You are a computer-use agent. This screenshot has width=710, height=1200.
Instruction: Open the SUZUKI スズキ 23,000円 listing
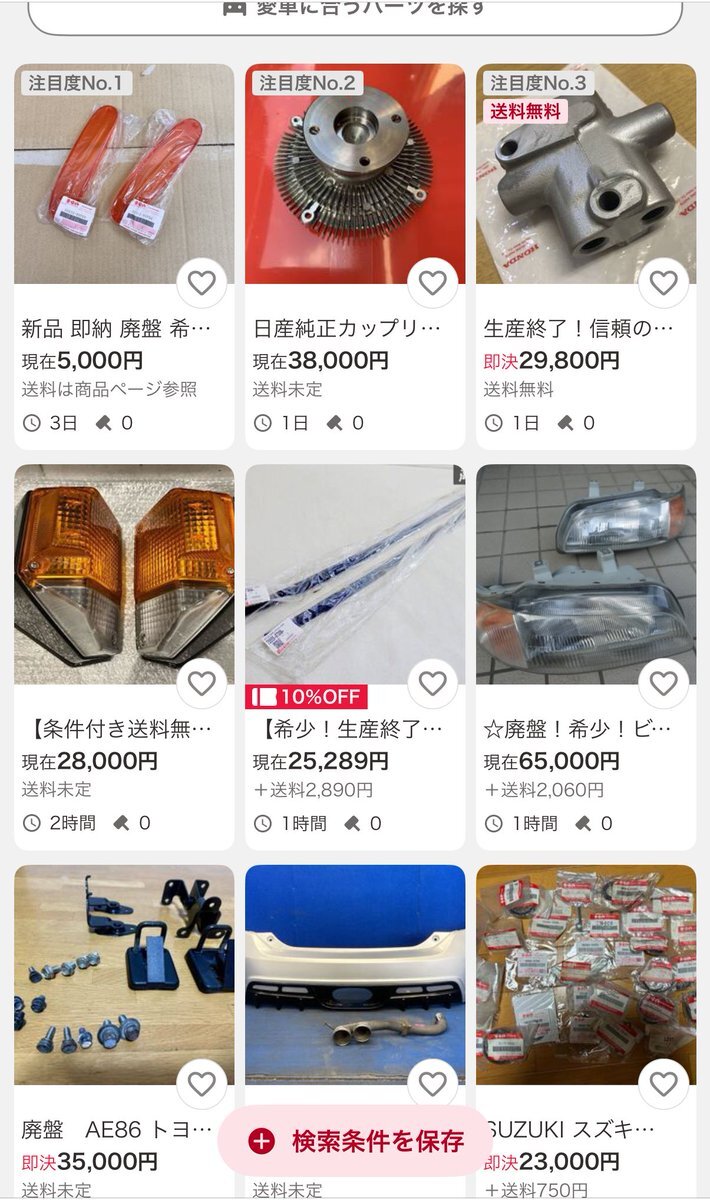click(586, 975)
